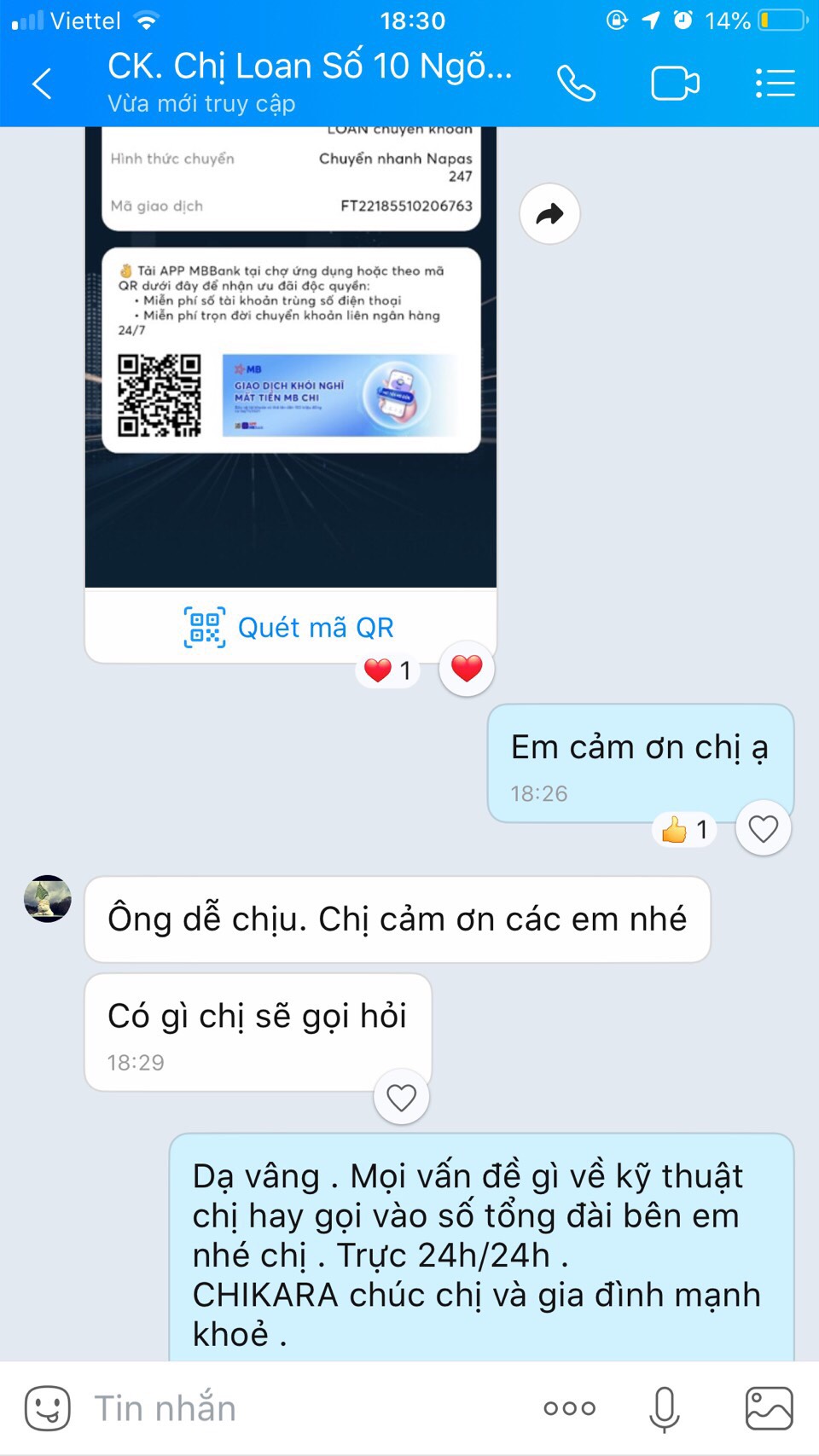
Task: Start a voice call with Chị Loan
Action: pyautogui.click(x=576, y=84)
